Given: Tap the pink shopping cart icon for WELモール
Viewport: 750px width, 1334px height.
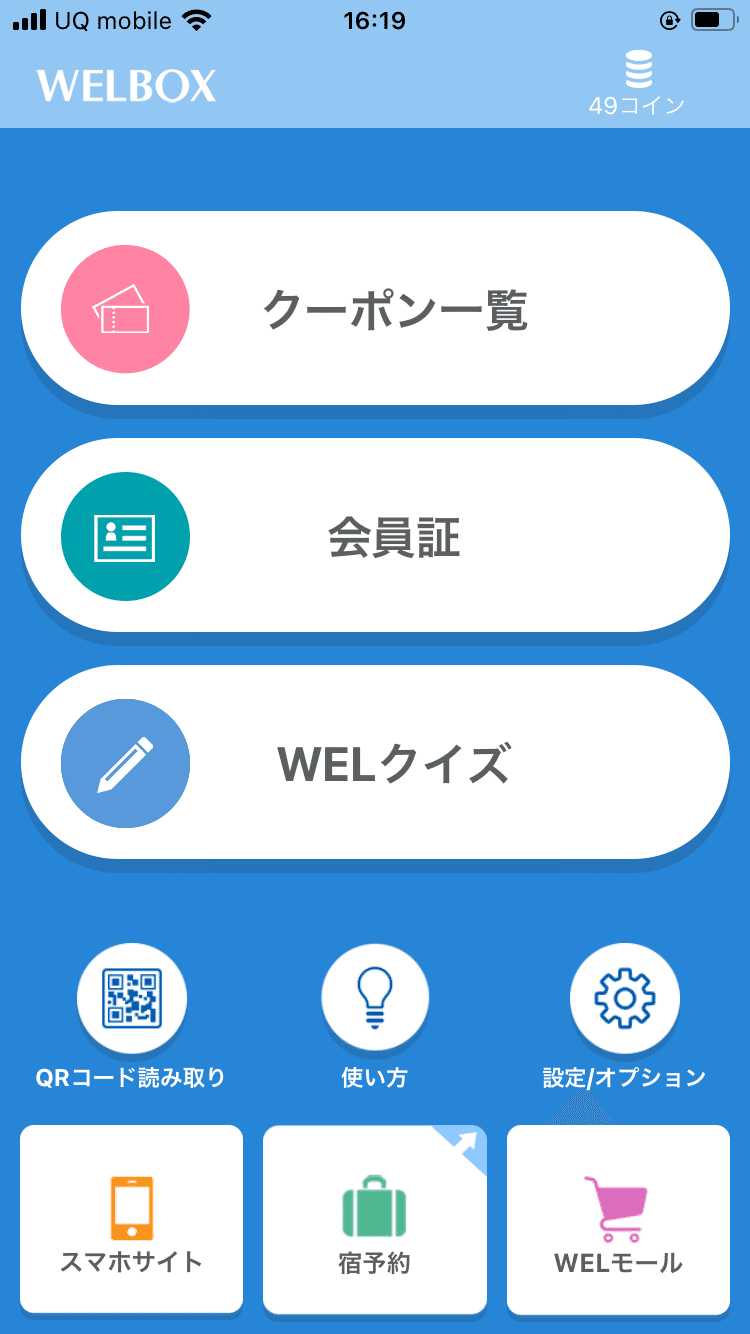Looking at the screenshot, I should tap(618, 1208).
